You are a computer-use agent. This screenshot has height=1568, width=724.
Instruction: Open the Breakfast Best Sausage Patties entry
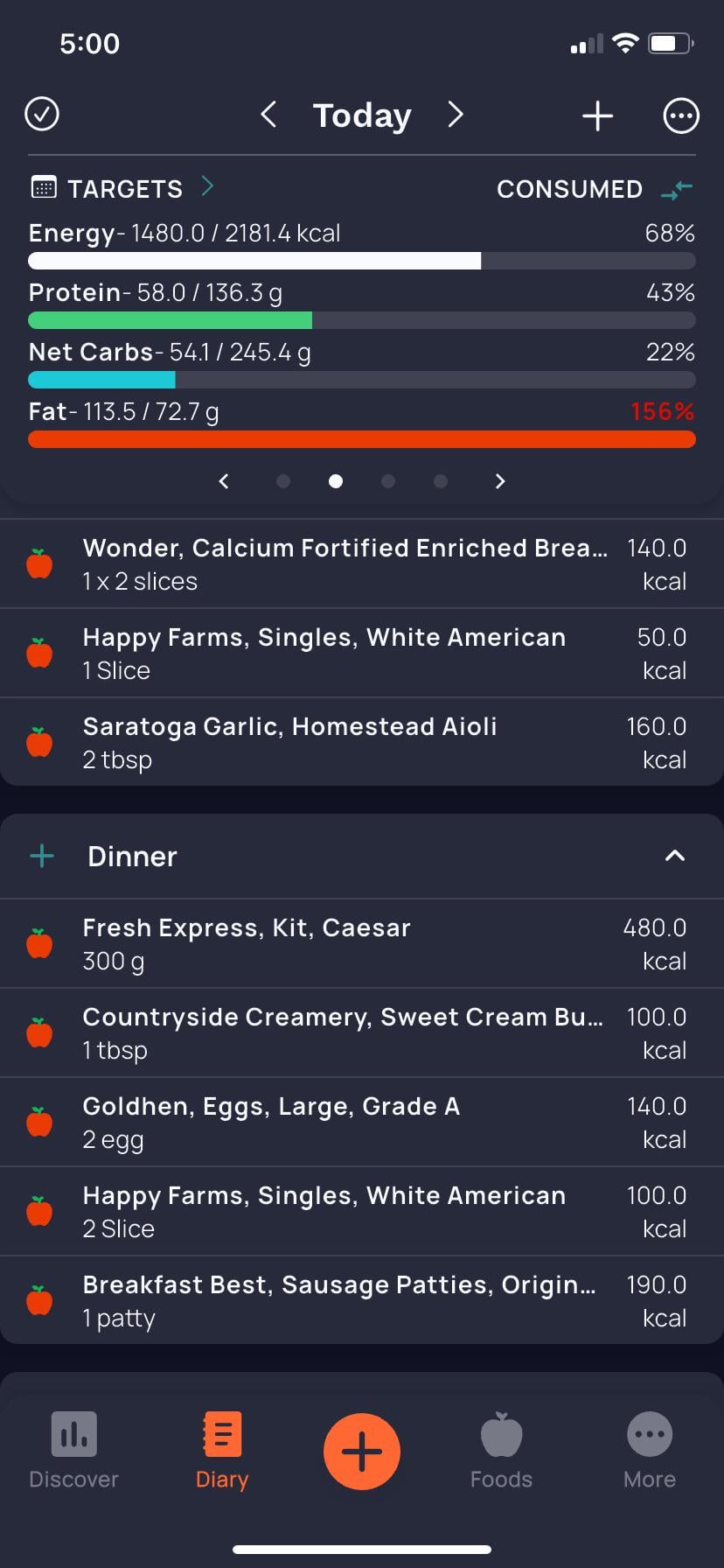pyautogui.click(x=345, y=1301)
